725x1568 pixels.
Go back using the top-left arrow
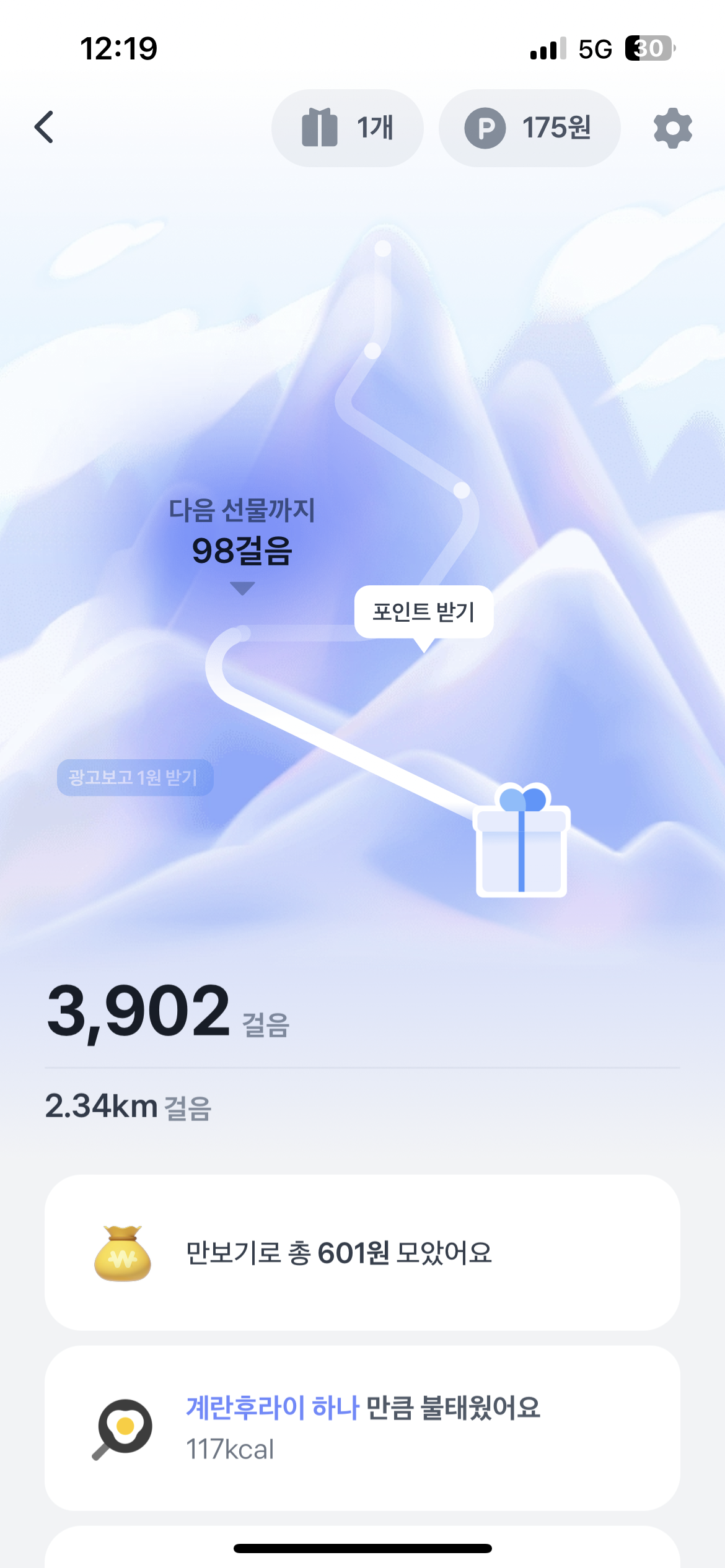[44, 128]
